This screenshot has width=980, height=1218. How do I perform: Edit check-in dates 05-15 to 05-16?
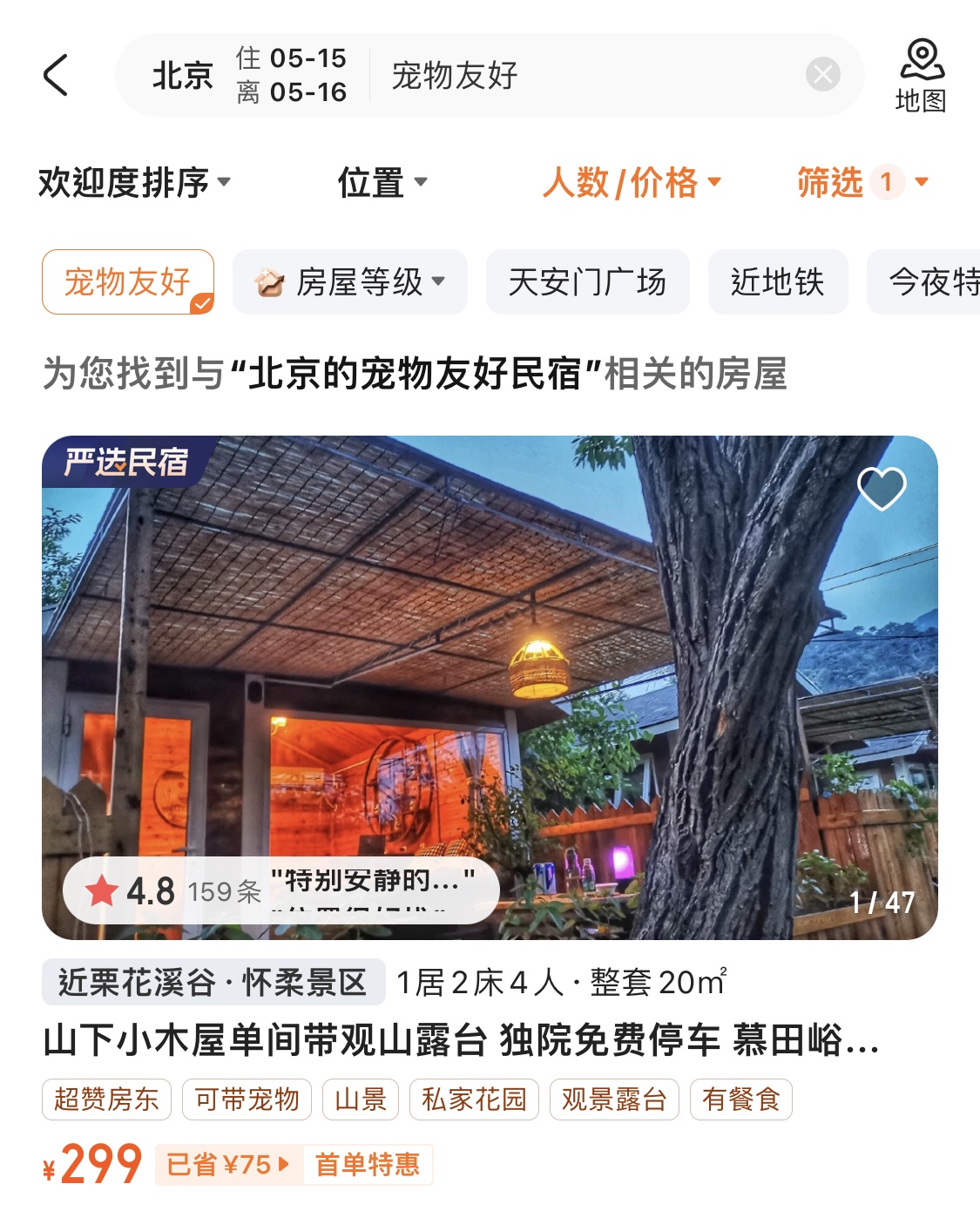(291, 75)
